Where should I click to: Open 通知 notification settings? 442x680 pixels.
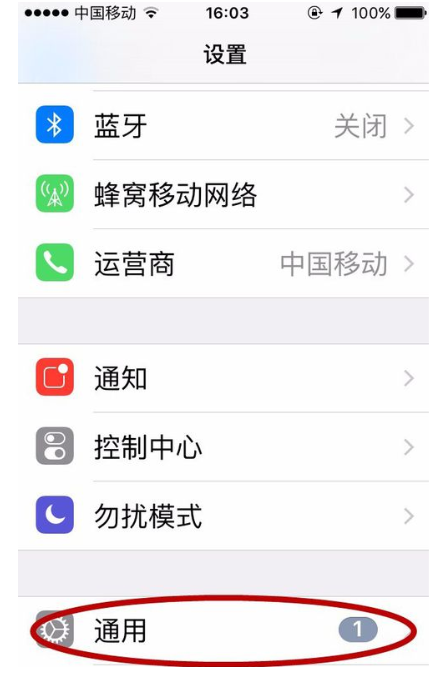click(223, 378)
